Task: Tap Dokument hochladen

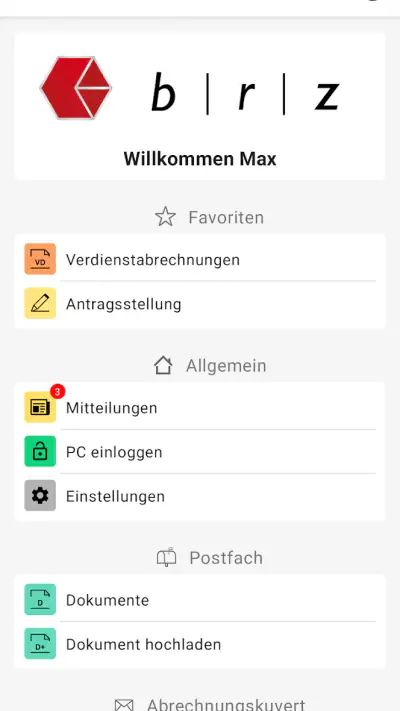Action: click(200, 644)
